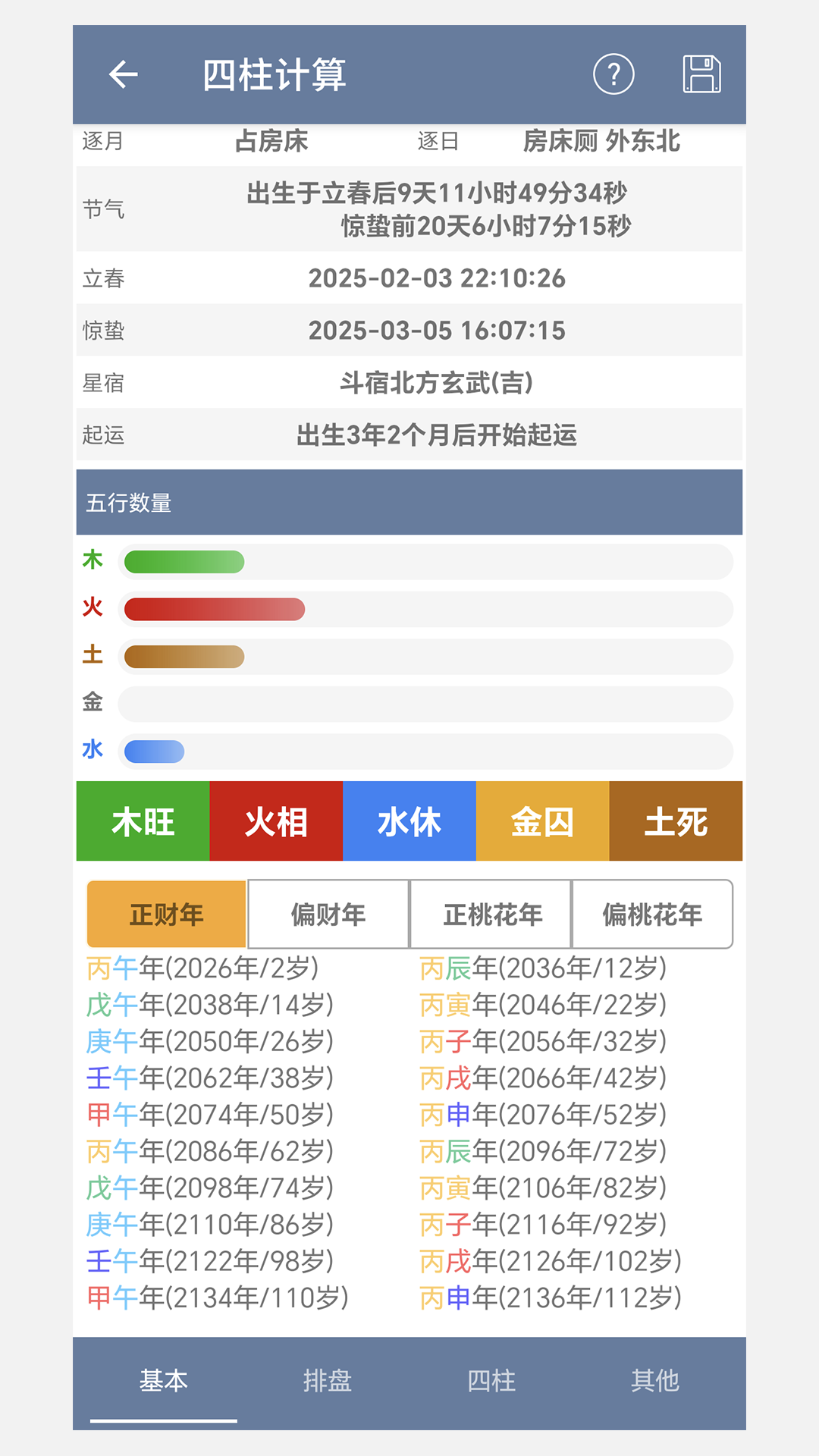Switch to the 偏财年 filter
819x1456 pixels.
tap(327, 915)
